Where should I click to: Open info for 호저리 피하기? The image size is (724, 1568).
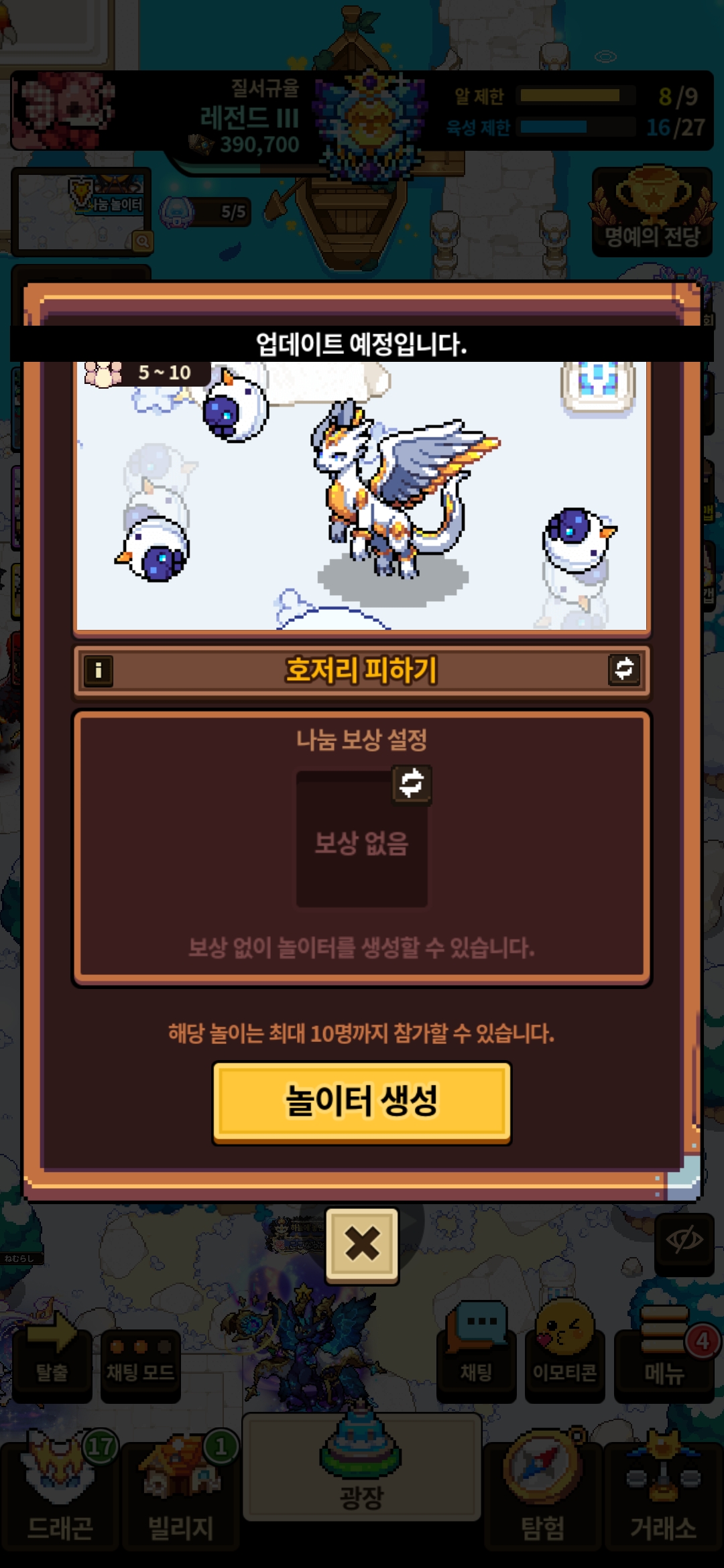[x=99, y=670]
